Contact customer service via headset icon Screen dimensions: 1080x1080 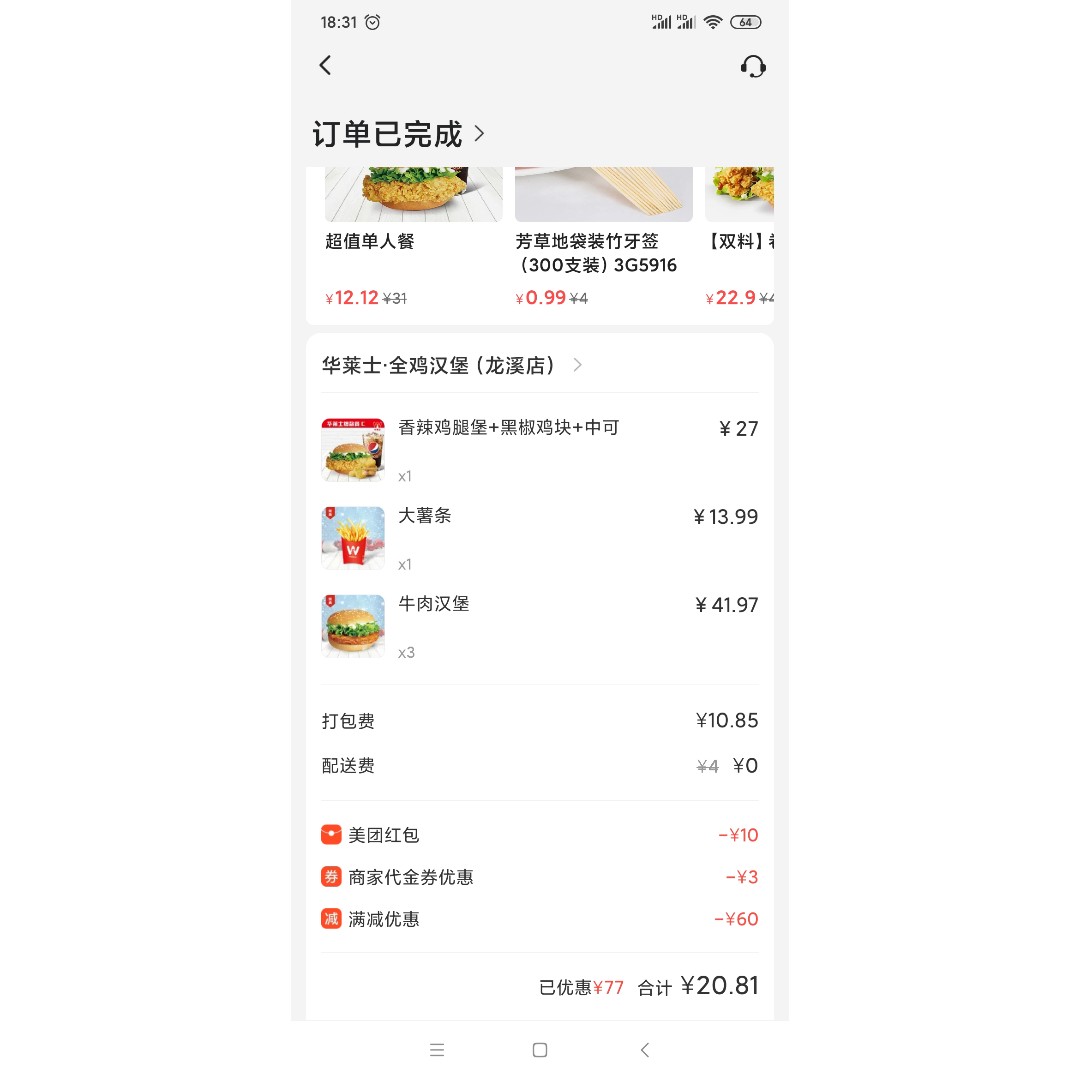click(753, 67)
